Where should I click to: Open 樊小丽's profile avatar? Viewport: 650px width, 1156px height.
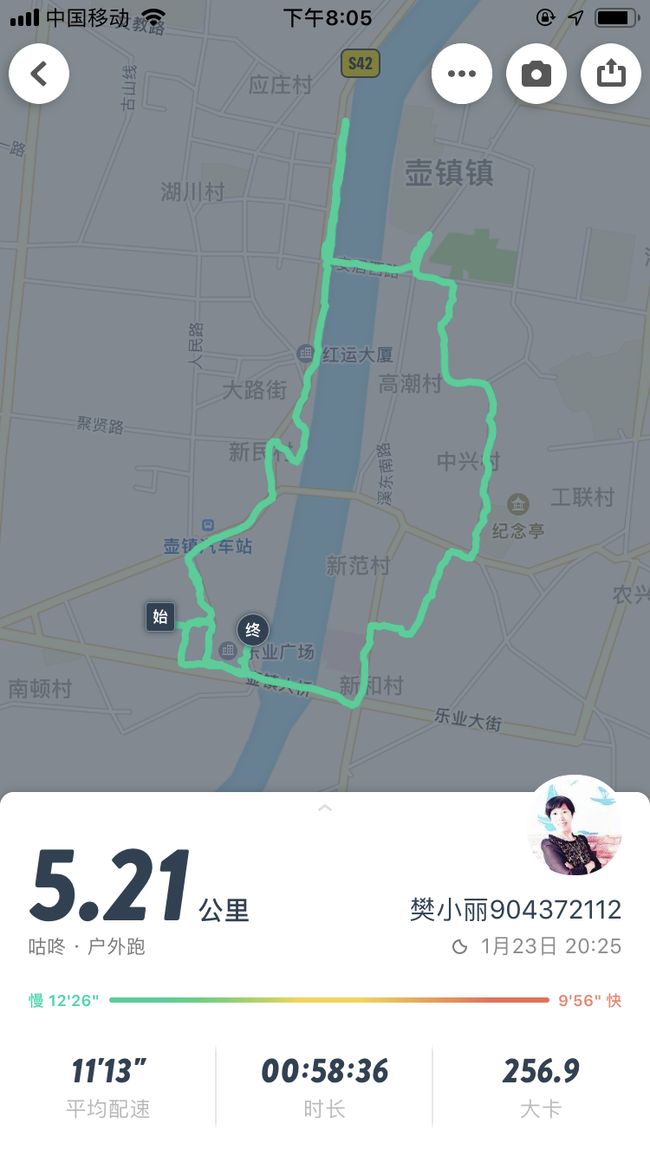[x=576, y=826]
